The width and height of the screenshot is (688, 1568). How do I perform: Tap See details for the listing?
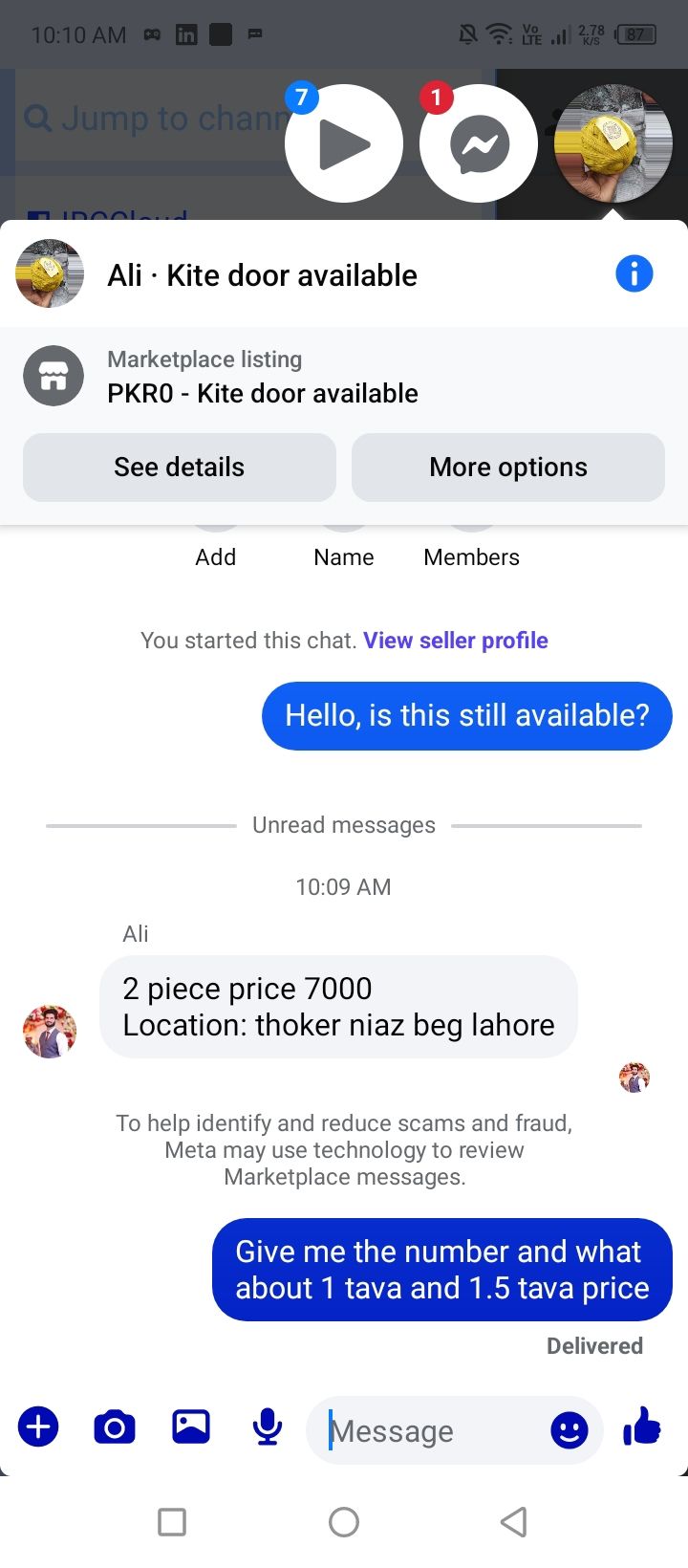click(x=180, y=468)
